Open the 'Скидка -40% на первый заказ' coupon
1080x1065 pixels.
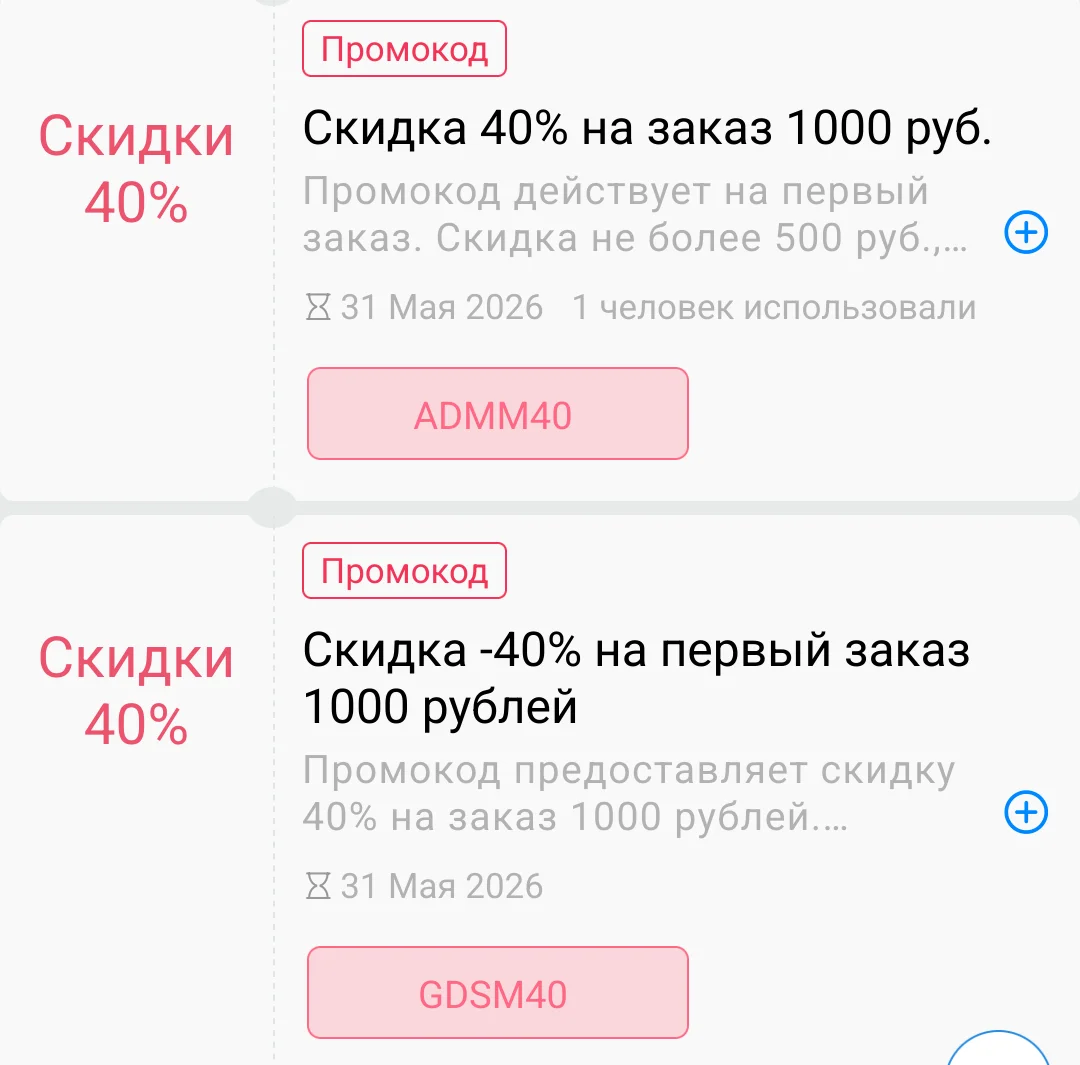coord(636,679)
